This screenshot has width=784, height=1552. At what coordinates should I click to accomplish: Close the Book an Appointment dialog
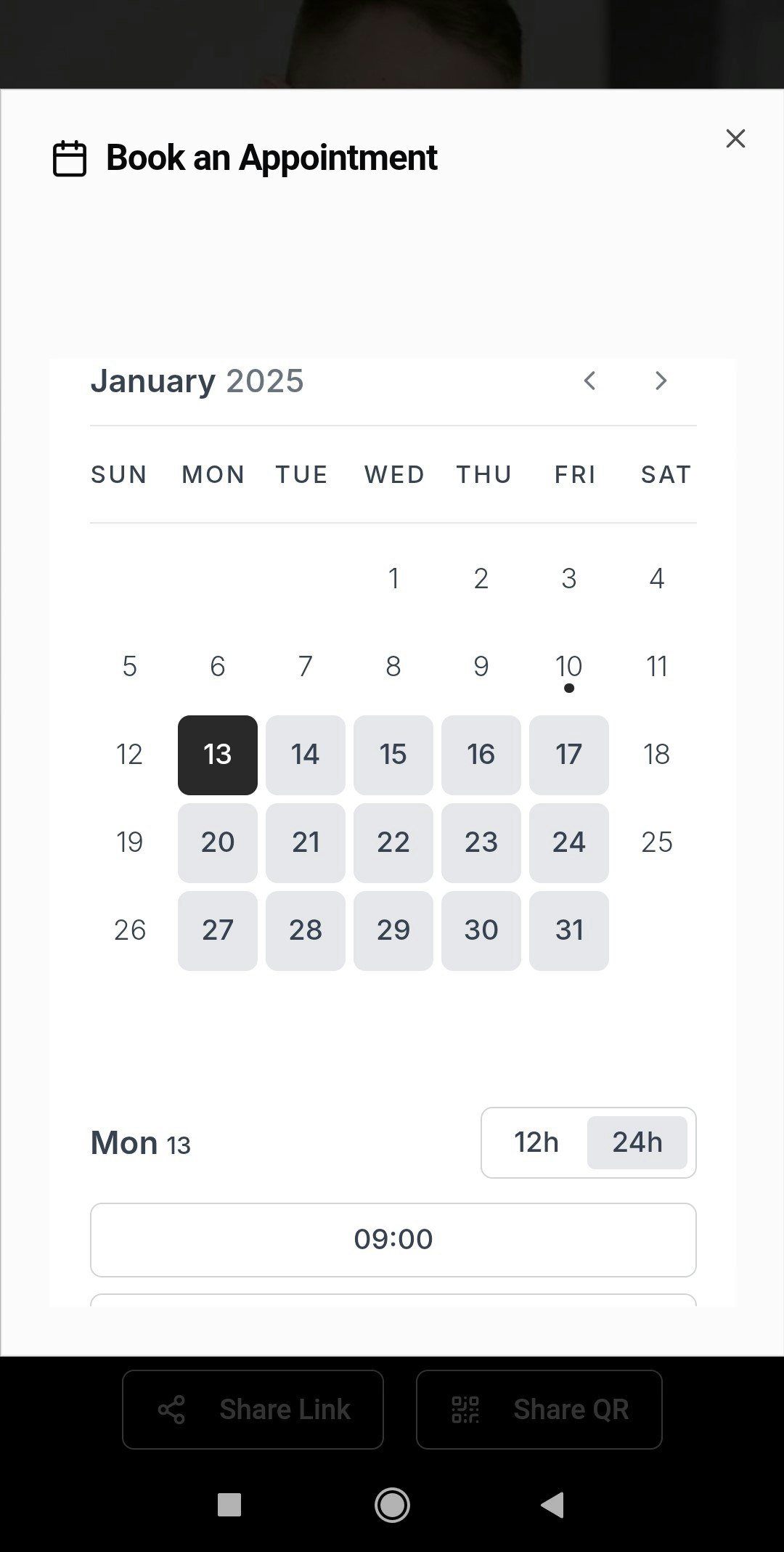tap(735, 139)
